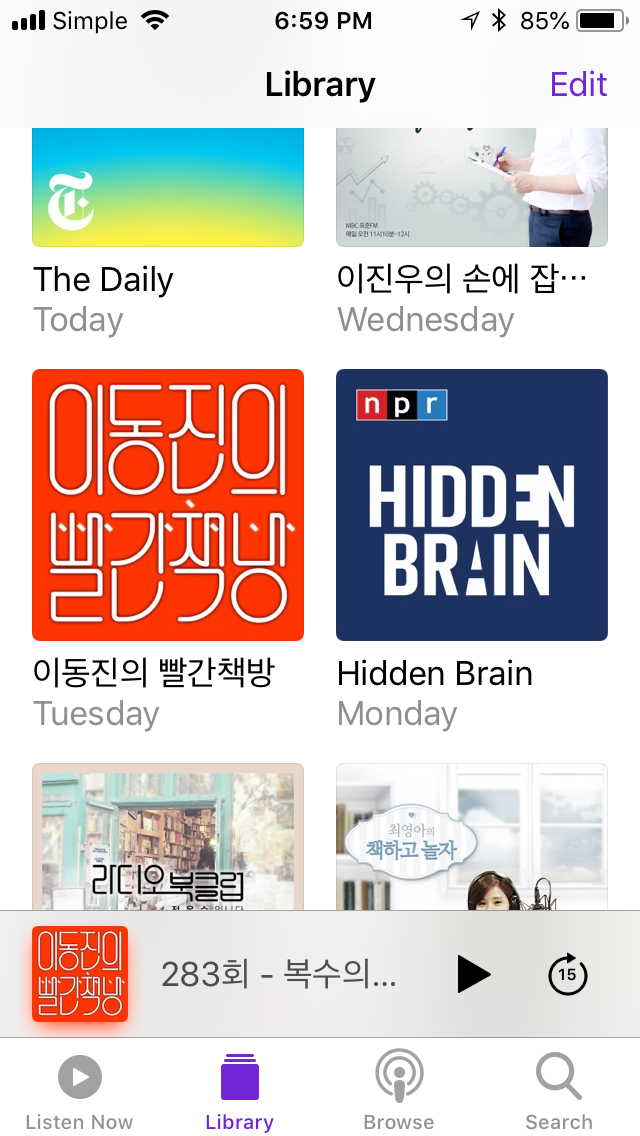The image size is (640, 1136).
Task: Switch to the Listen Now tab
Action: 79,1090
